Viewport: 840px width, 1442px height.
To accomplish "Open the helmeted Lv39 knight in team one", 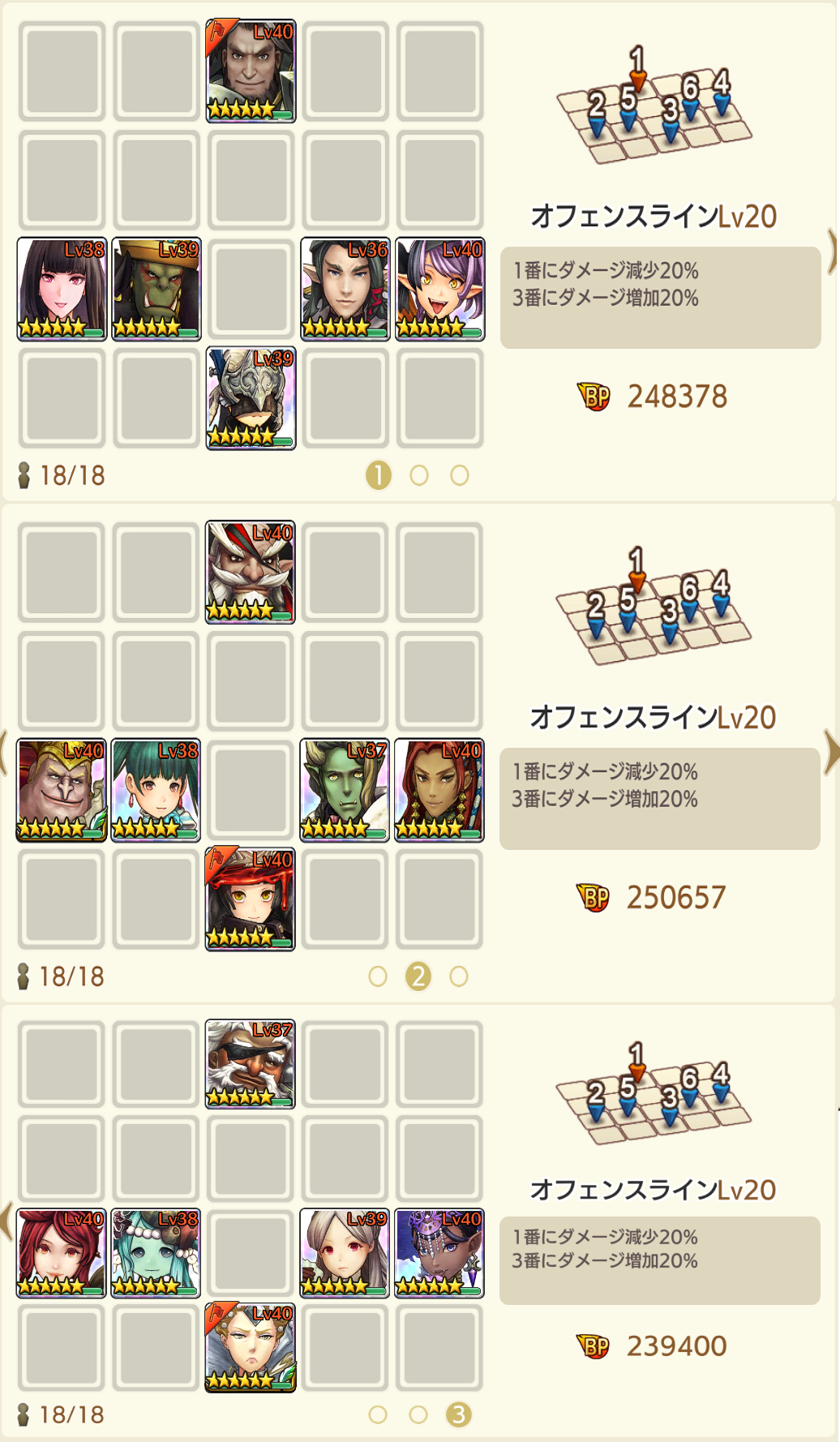I will (x=251, y=397).
